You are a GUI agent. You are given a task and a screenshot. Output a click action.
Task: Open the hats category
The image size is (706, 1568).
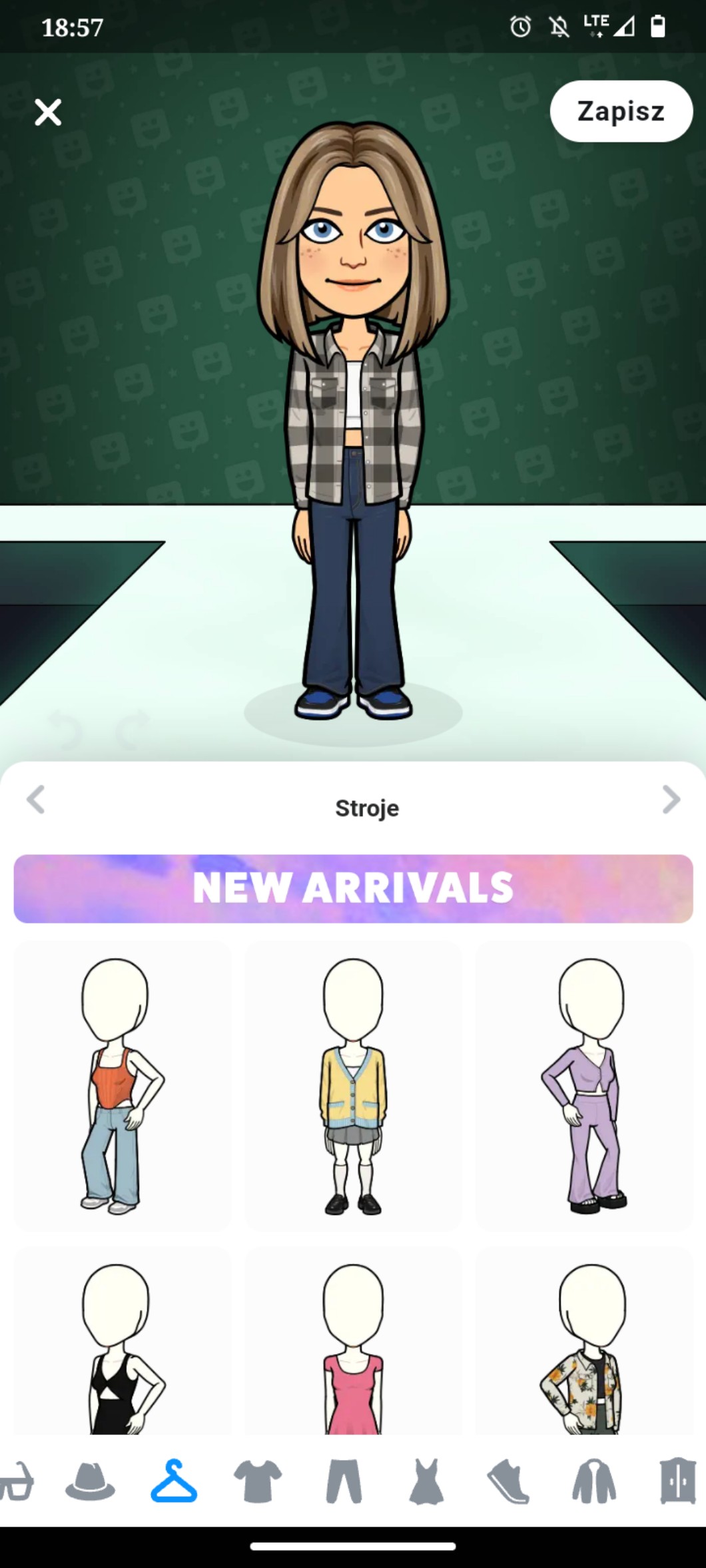pos(90,1482)
